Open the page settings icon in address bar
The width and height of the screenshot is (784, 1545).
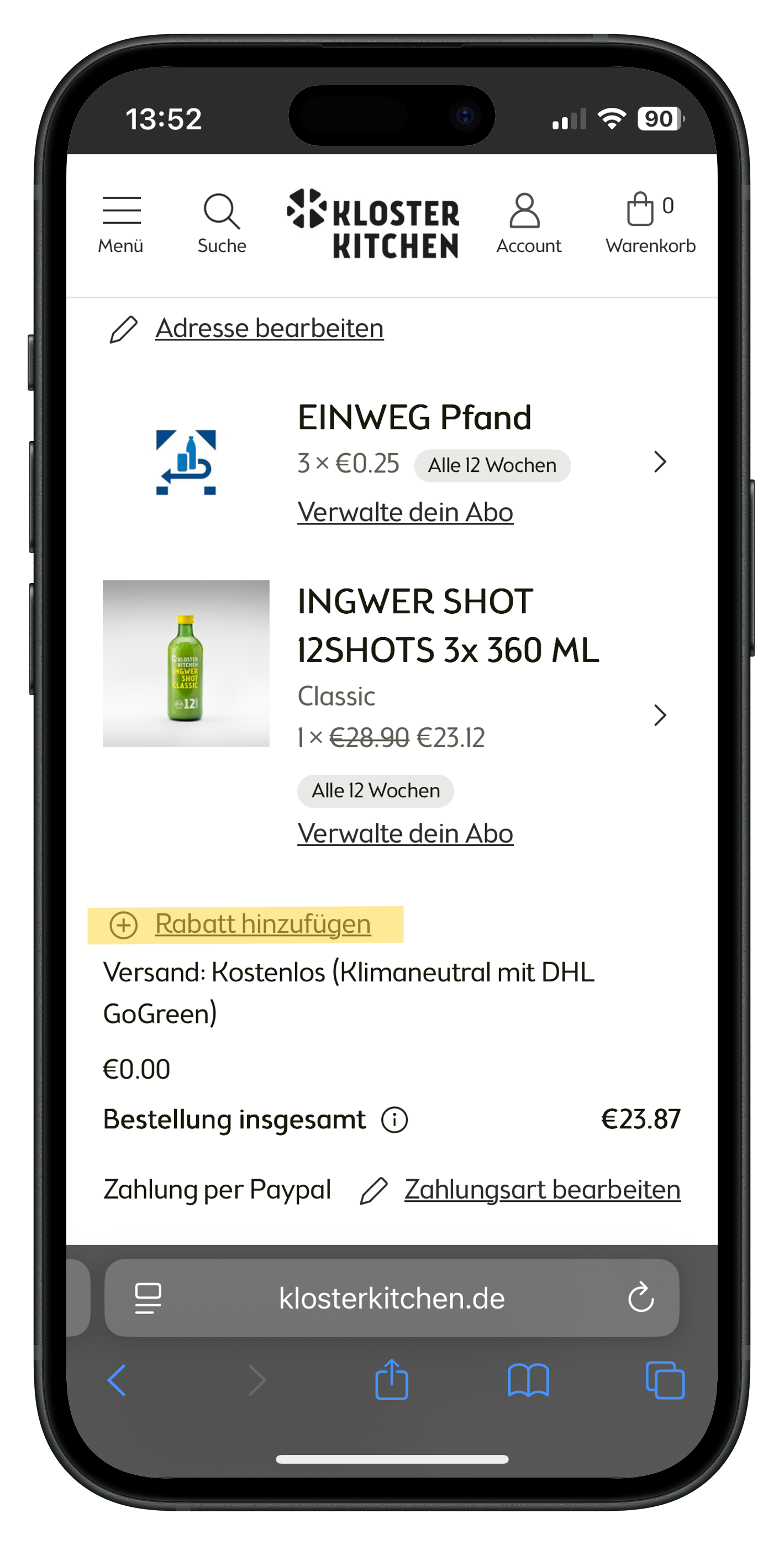(148, 1299)
